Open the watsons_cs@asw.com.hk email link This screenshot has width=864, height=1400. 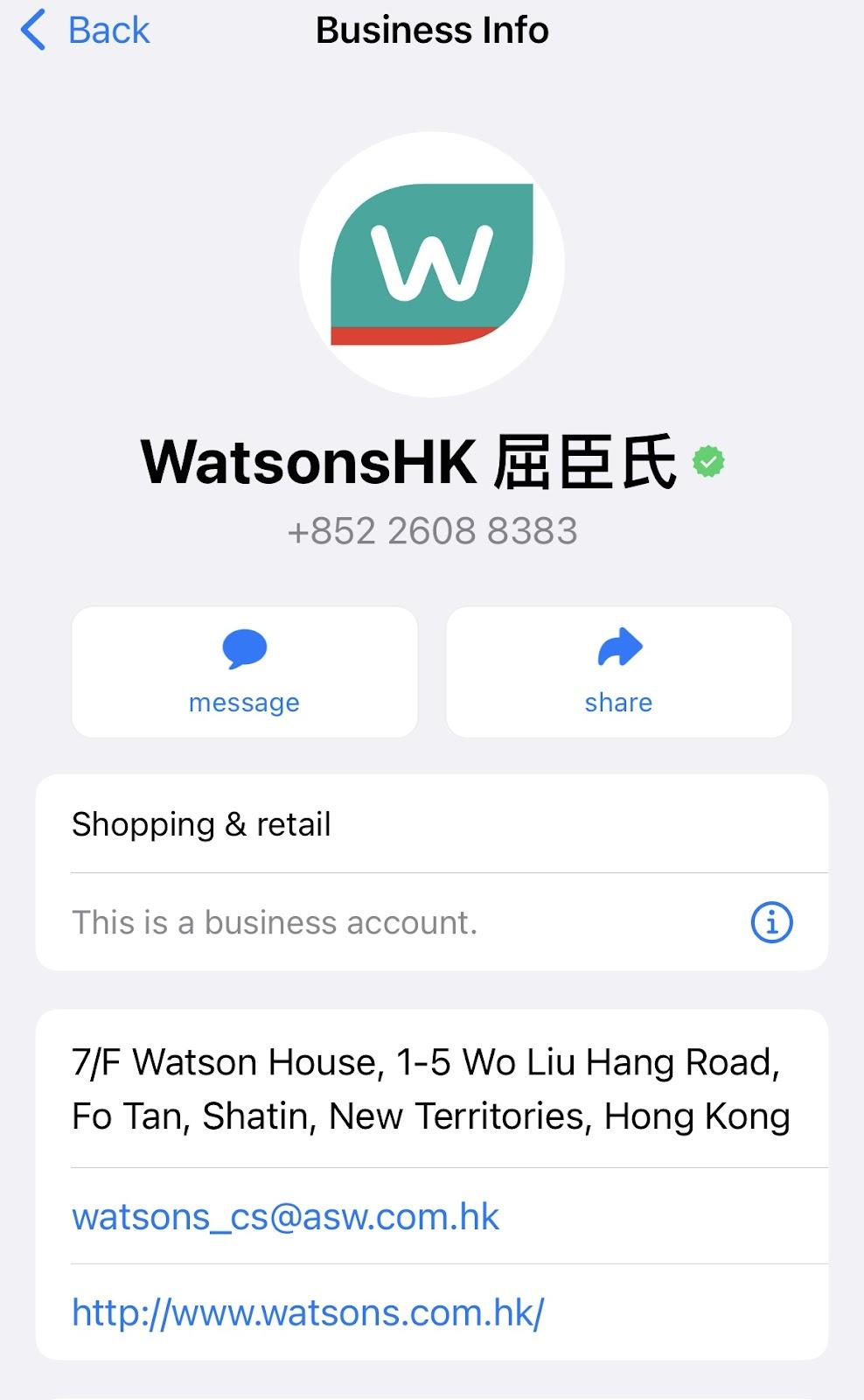285,1216
